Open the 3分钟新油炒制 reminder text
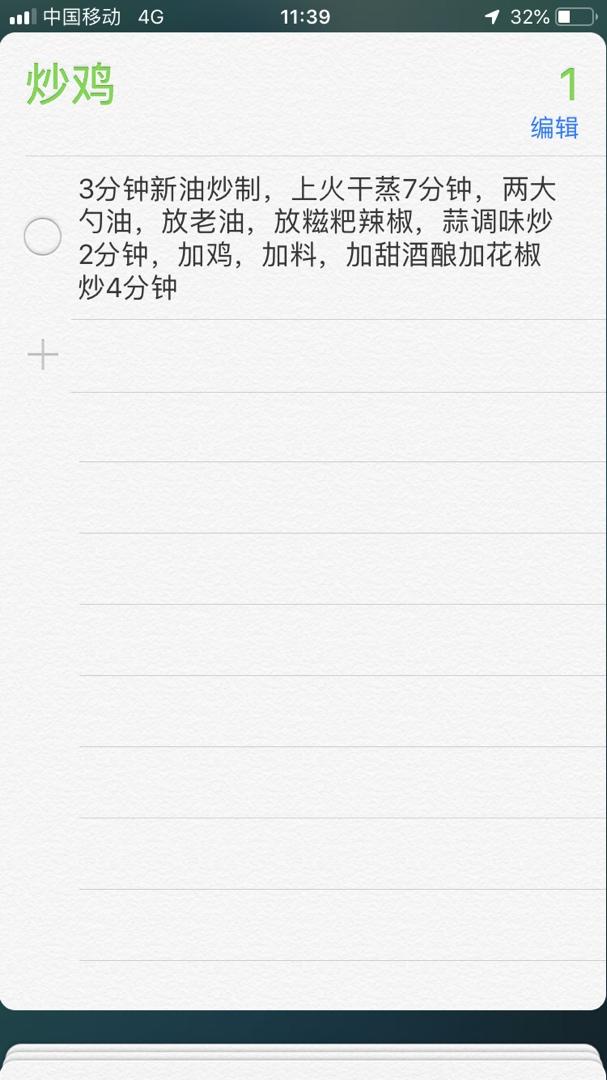 (316, 238)
